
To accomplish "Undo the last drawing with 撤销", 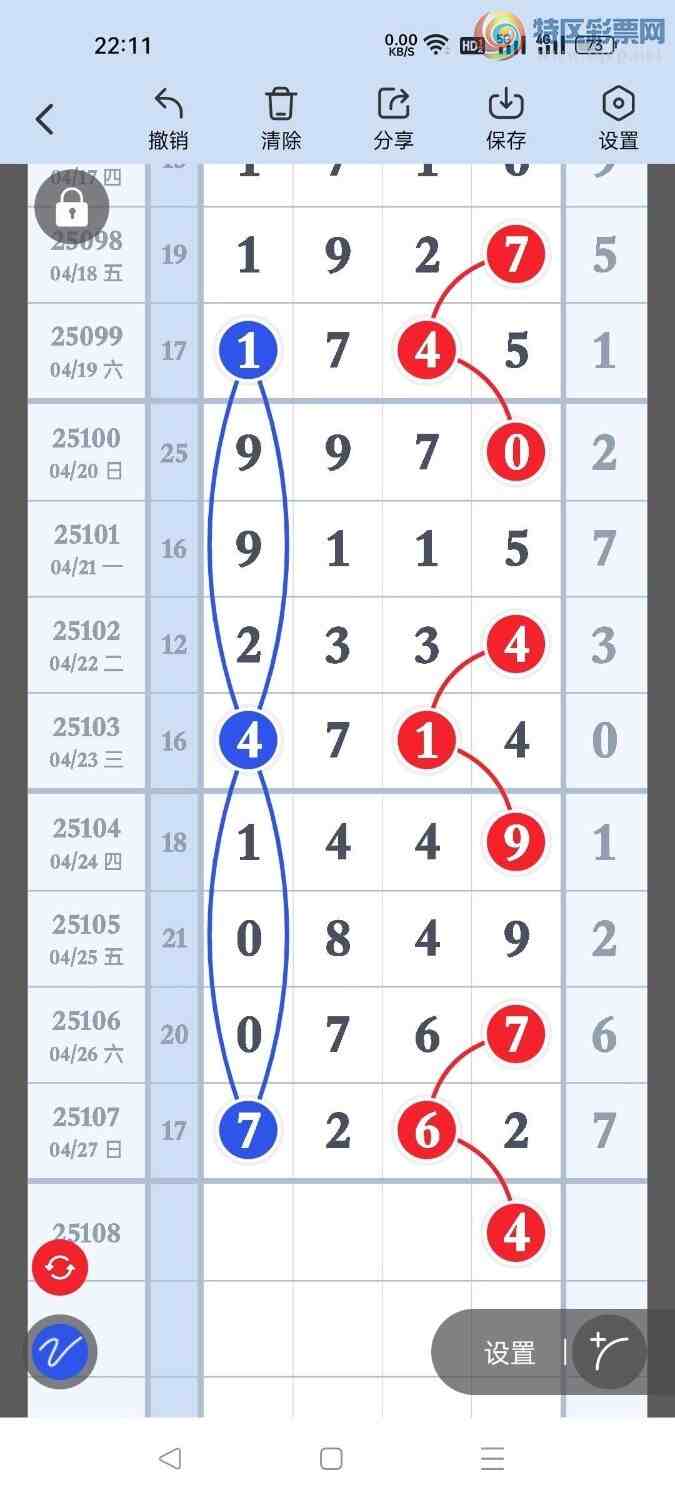I will [168, 120].
